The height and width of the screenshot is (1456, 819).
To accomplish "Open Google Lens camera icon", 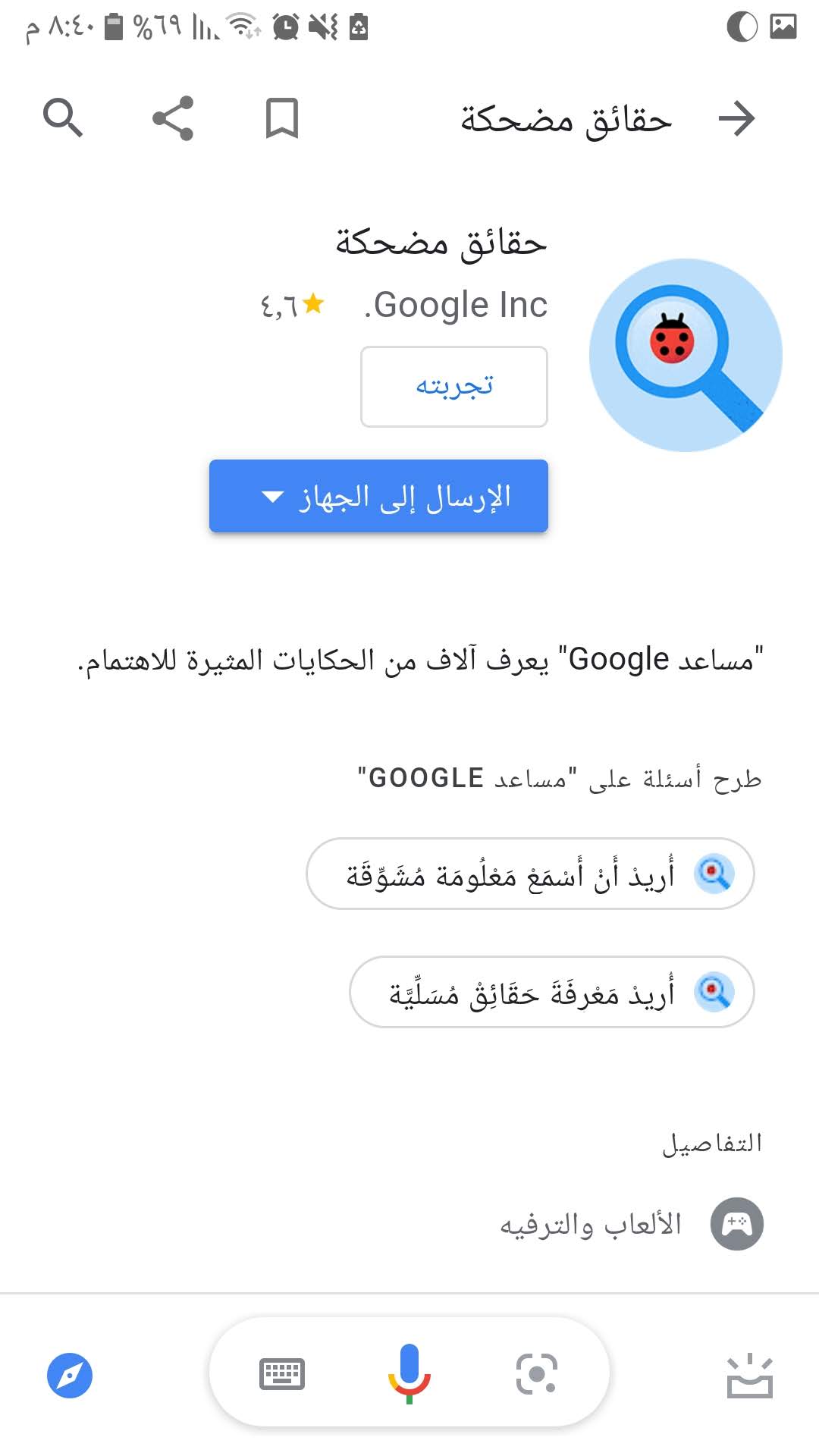I will point(536,1373).
